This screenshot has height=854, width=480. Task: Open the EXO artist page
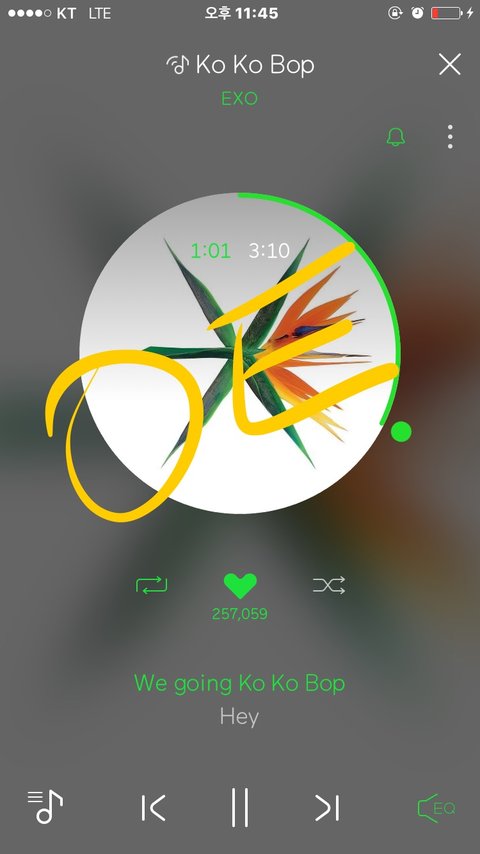tap(239, 99)
